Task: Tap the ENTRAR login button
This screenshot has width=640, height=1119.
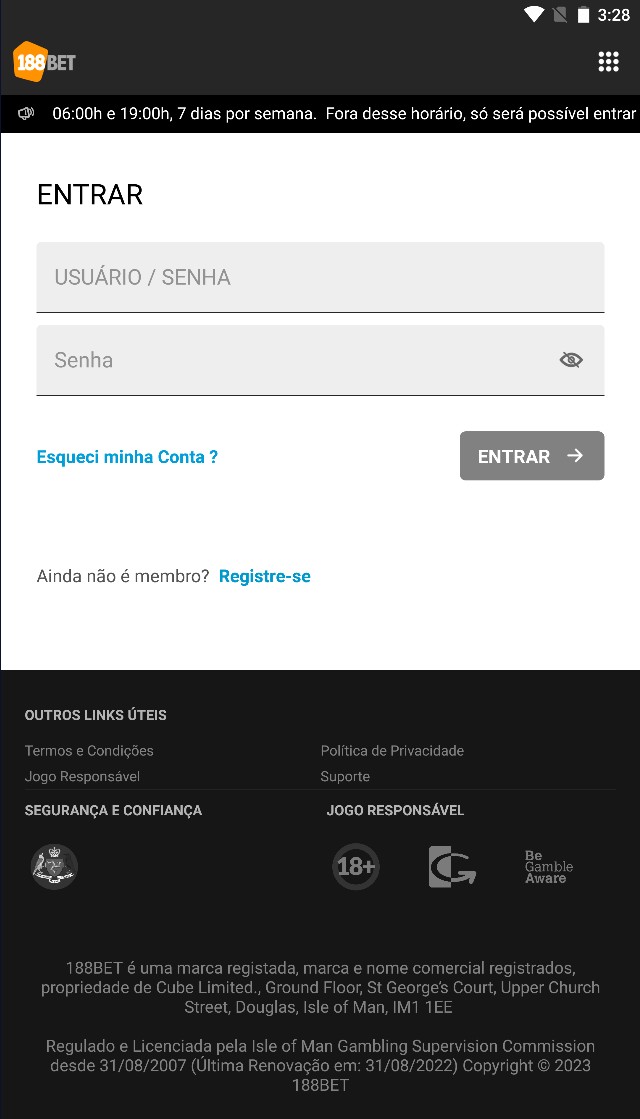Action: pos(532,456)
